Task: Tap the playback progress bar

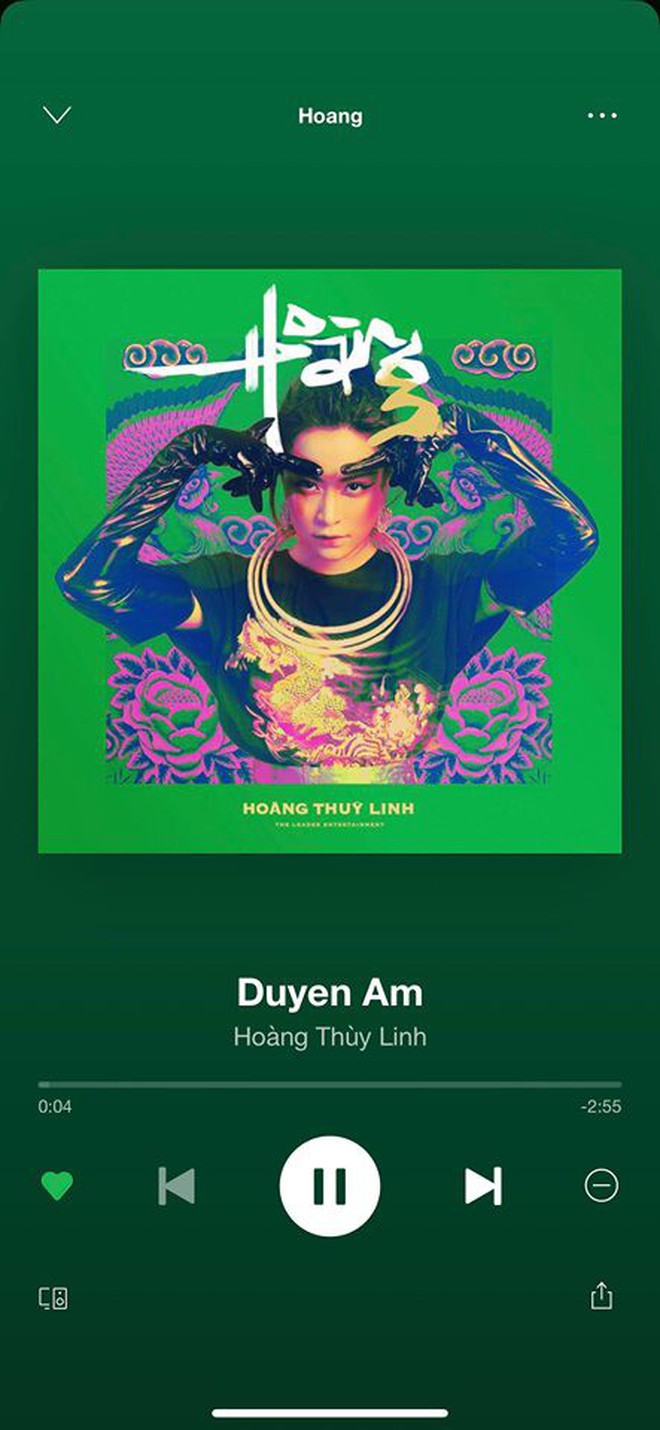Action: [330, 1084]
